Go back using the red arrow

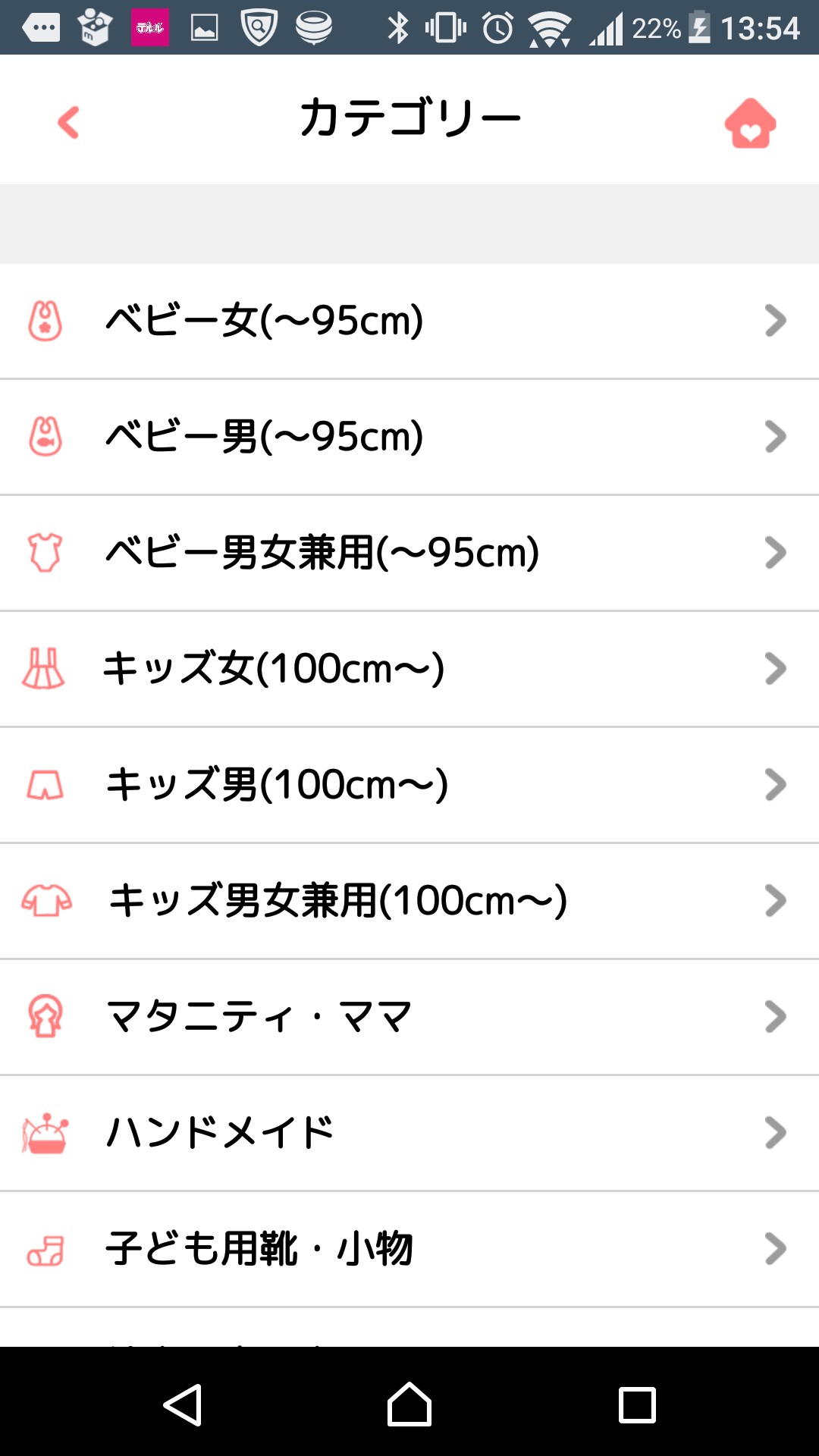(69, 122)
